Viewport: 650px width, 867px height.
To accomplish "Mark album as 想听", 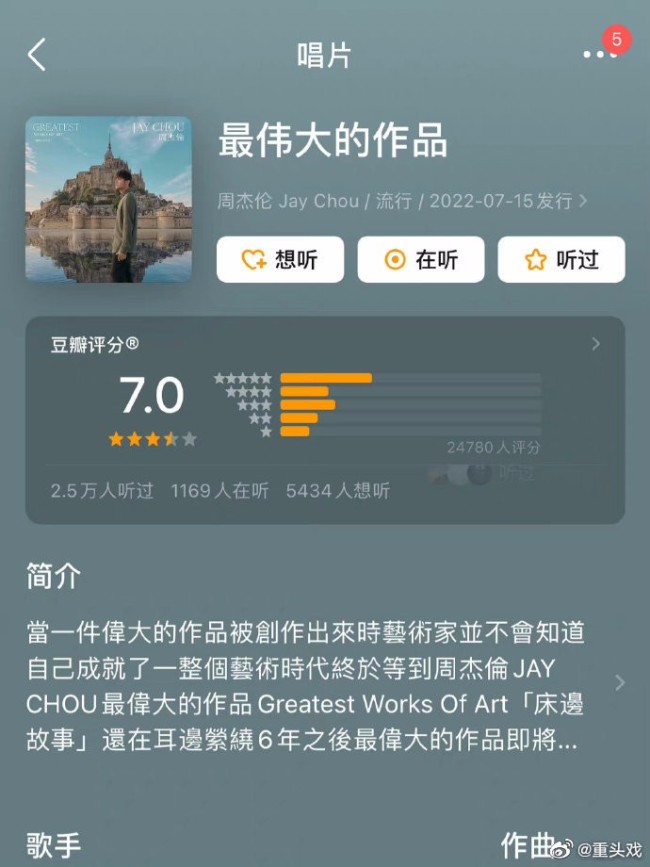I will (x=280, y=260).
